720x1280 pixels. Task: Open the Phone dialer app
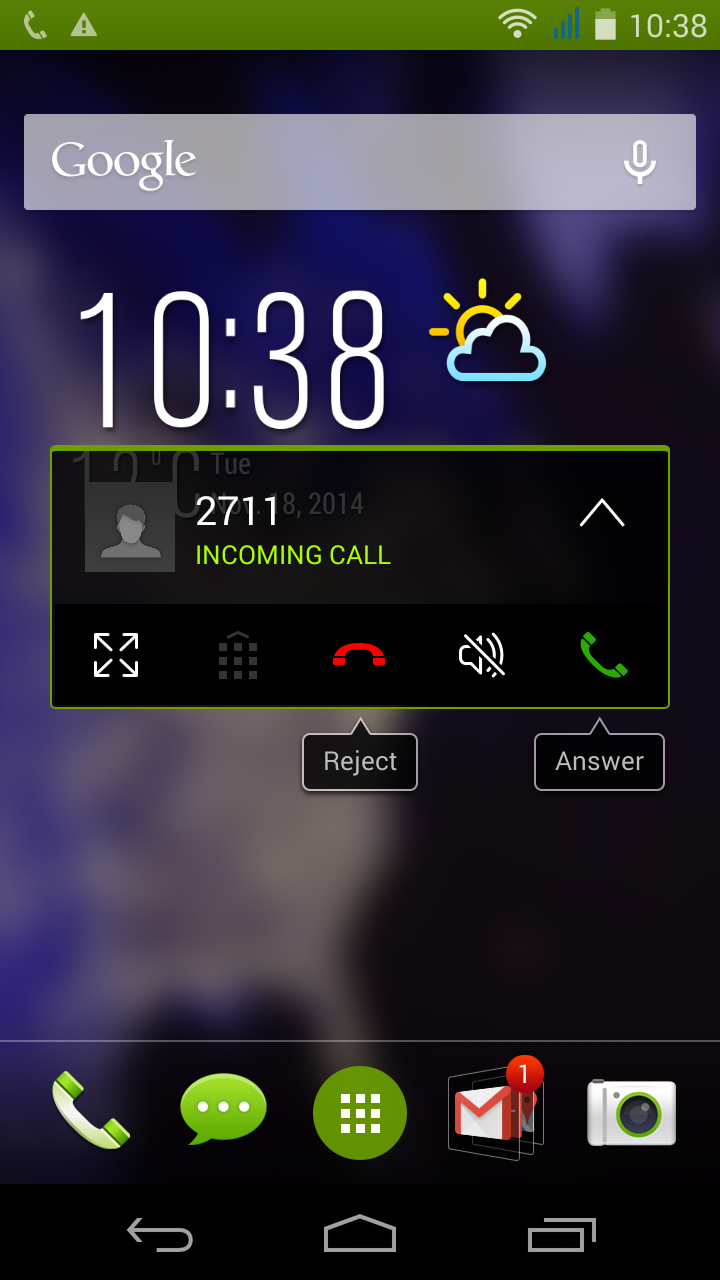point(90,1110)
